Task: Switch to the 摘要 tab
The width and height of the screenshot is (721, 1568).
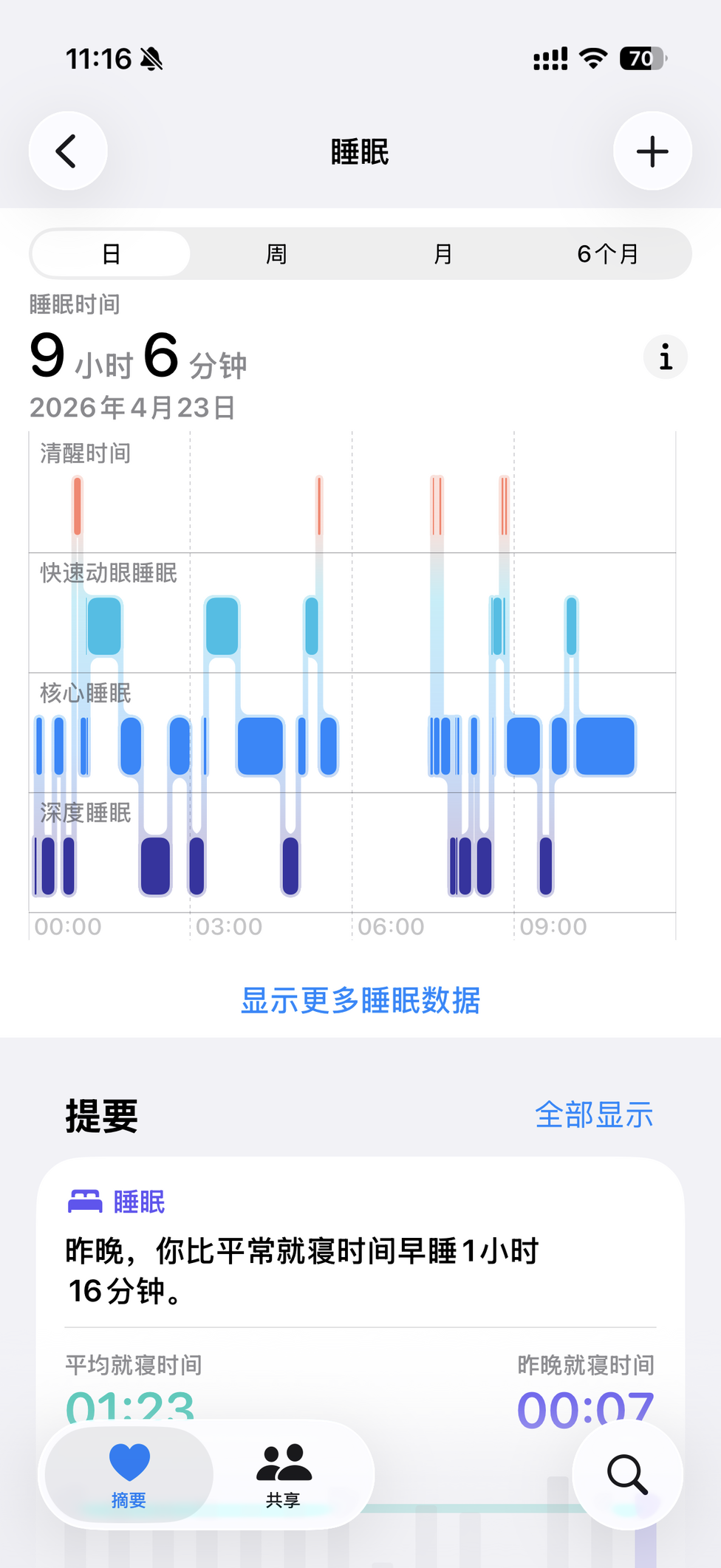Action: click(129, 1474)
